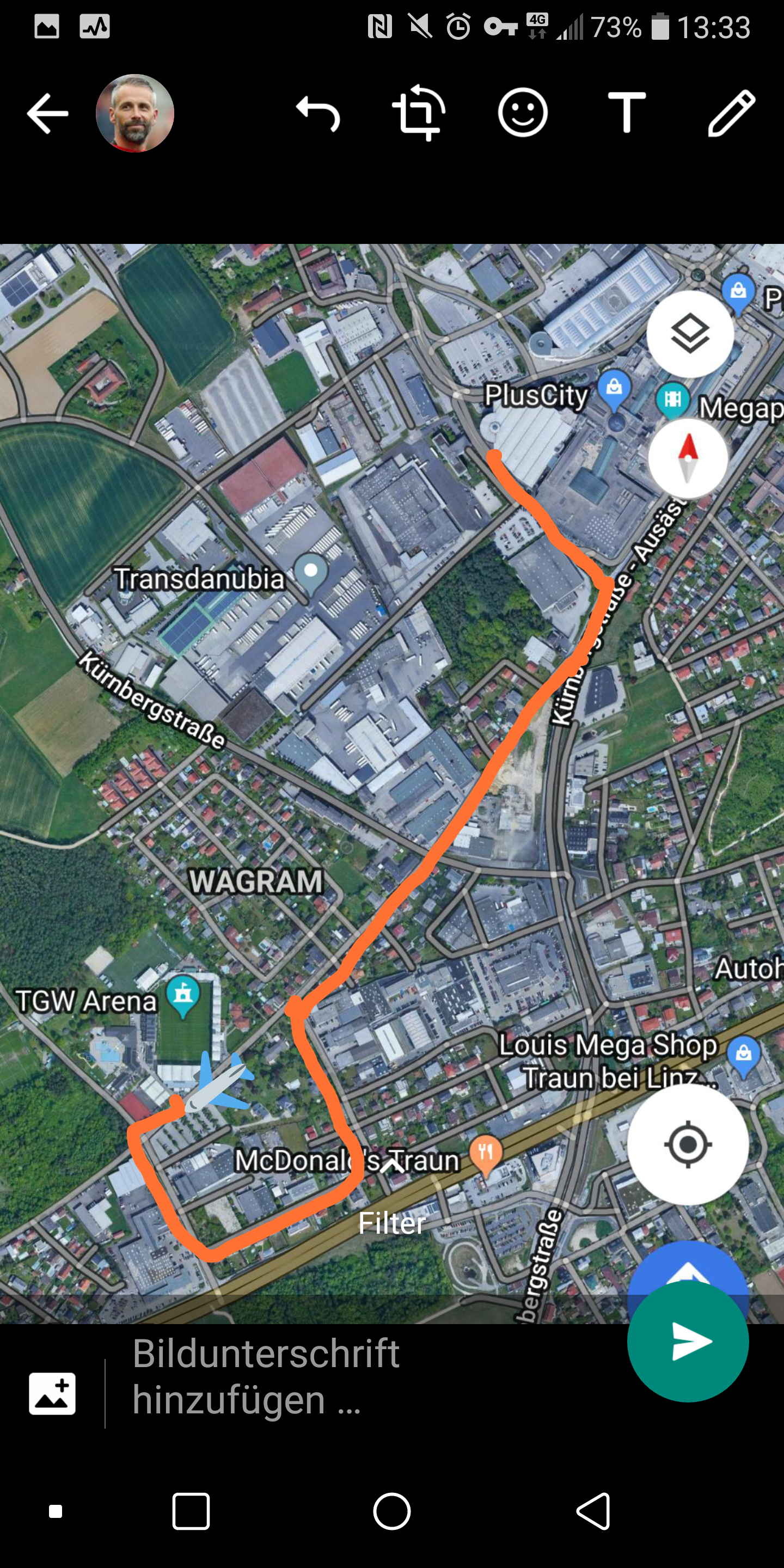The width and height of the screenshot is (784, 1568).
Task: Add text onto the image
Action: [x=627, y=113]
